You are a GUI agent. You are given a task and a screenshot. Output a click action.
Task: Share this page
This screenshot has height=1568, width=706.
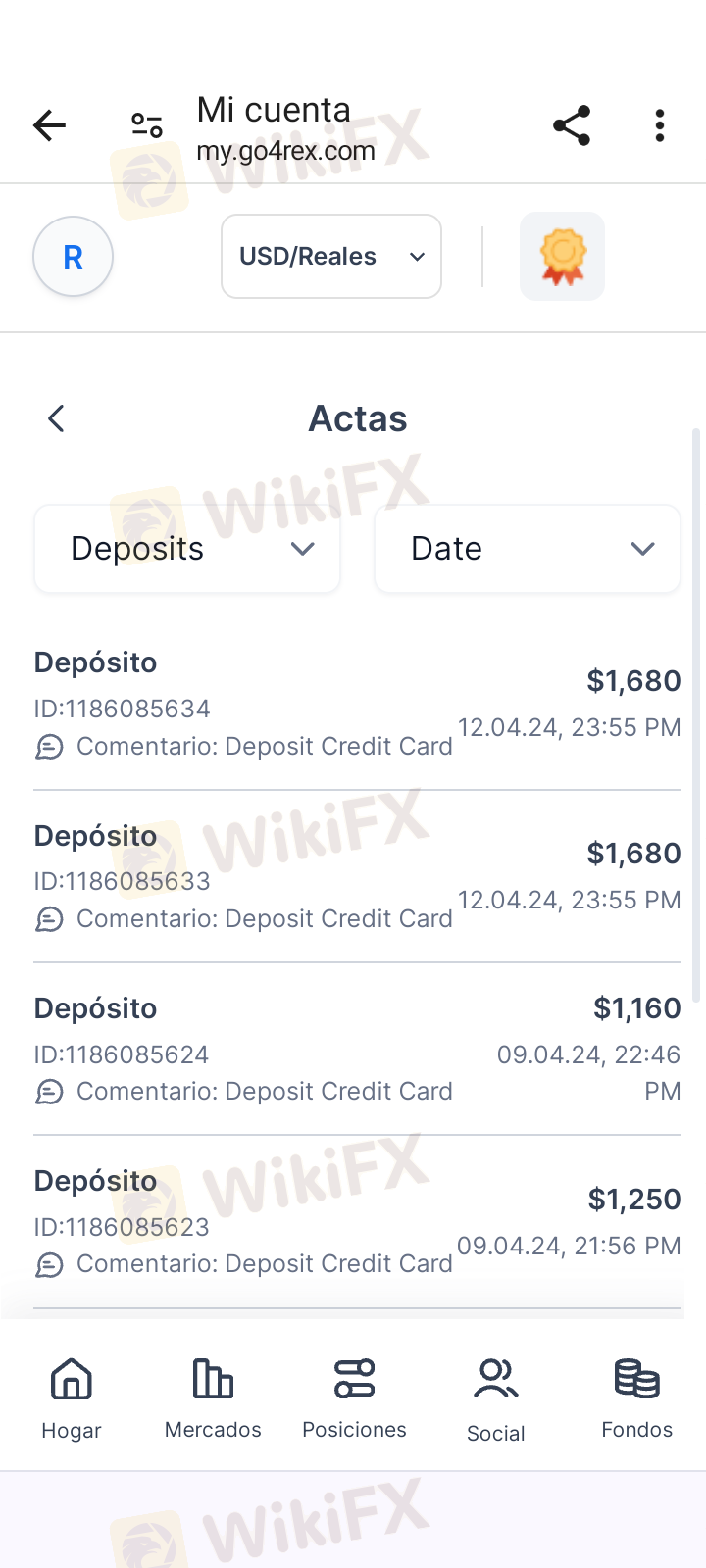click(x=572, y=125)
